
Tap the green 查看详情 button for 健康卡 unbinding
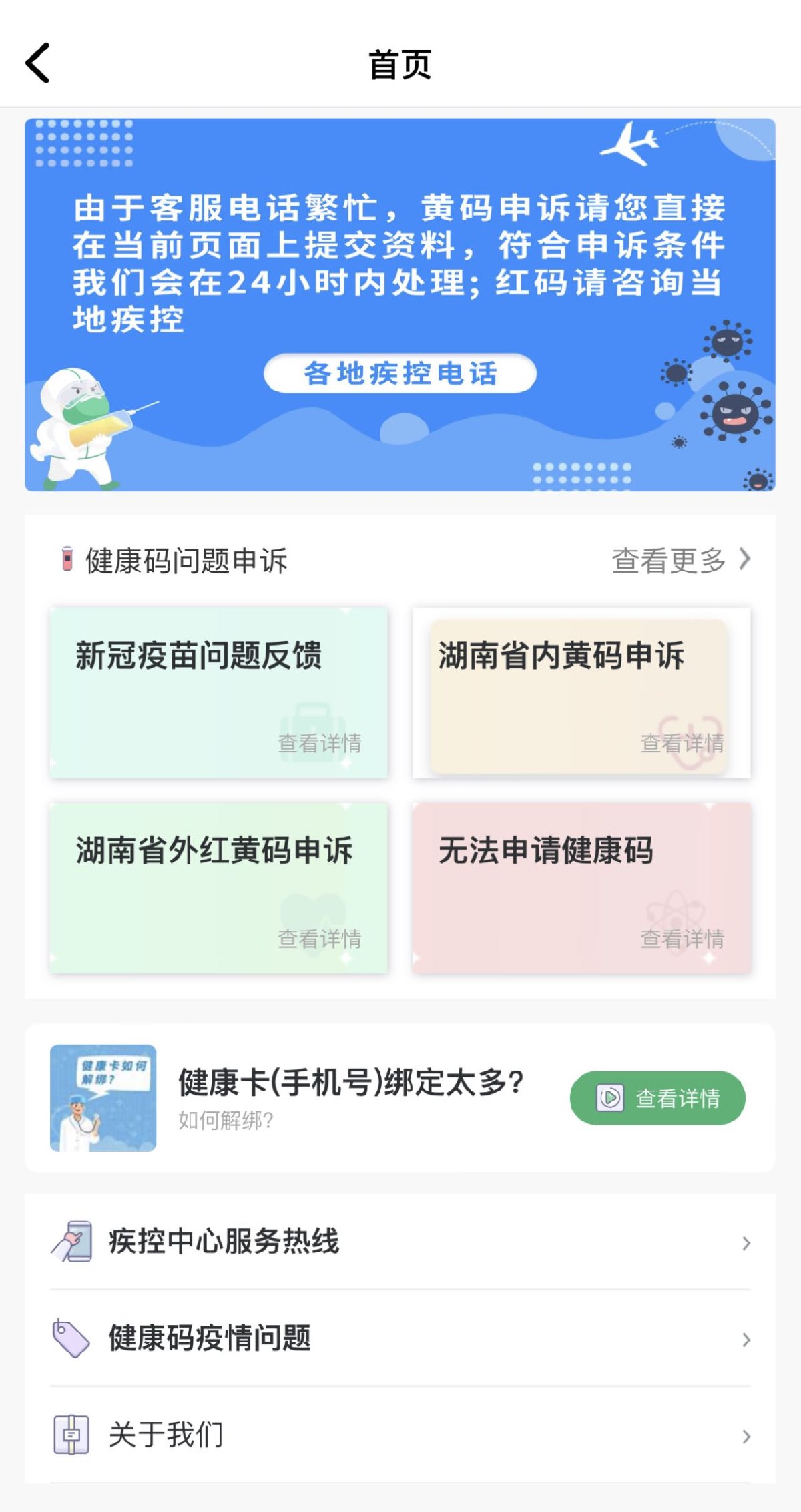(x=657, y=1098)
